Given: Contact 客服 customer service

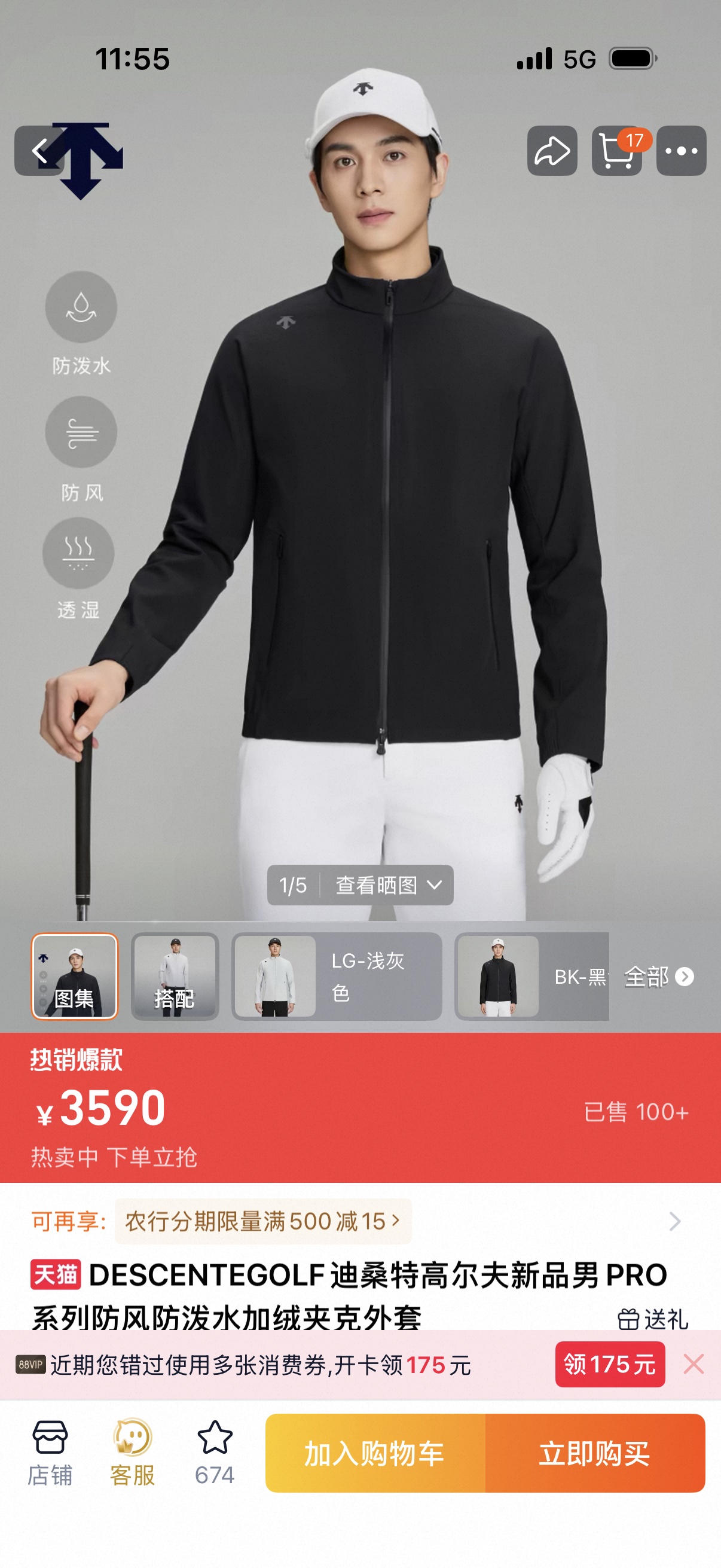Looking at the screenshot, I should [x=132, y=1452].
